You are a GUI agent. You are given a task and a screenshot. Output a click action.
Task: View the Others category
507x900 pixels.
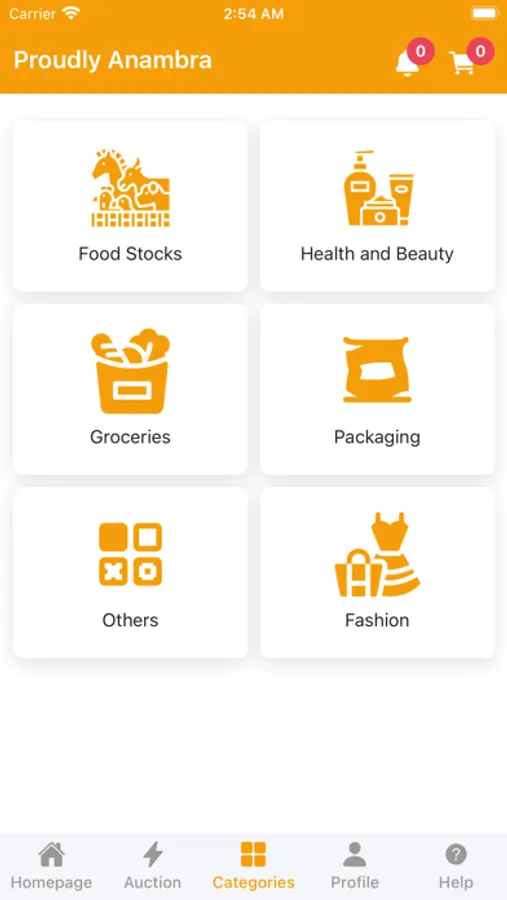(130, 572)
